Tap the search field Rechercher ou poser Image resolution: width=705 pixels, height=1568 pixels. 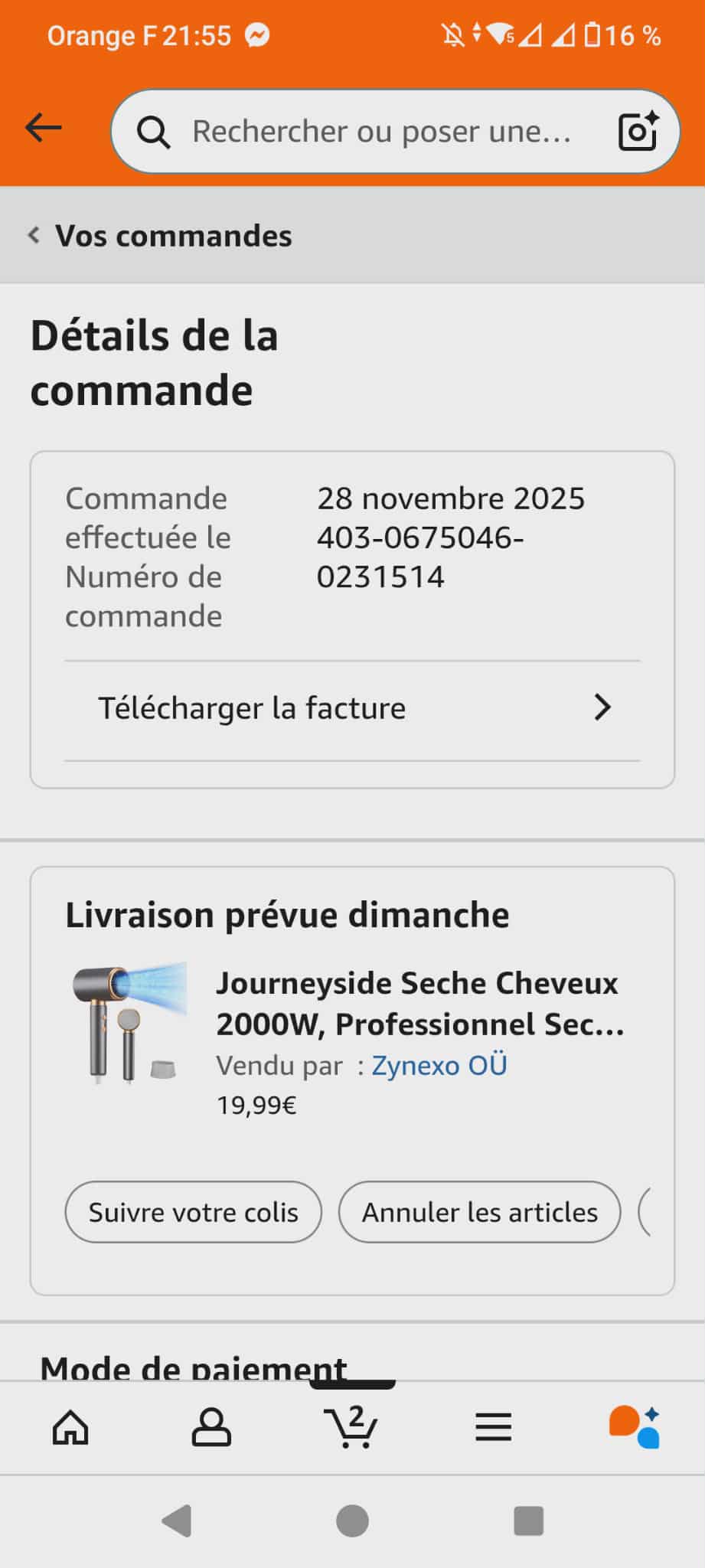380,132
